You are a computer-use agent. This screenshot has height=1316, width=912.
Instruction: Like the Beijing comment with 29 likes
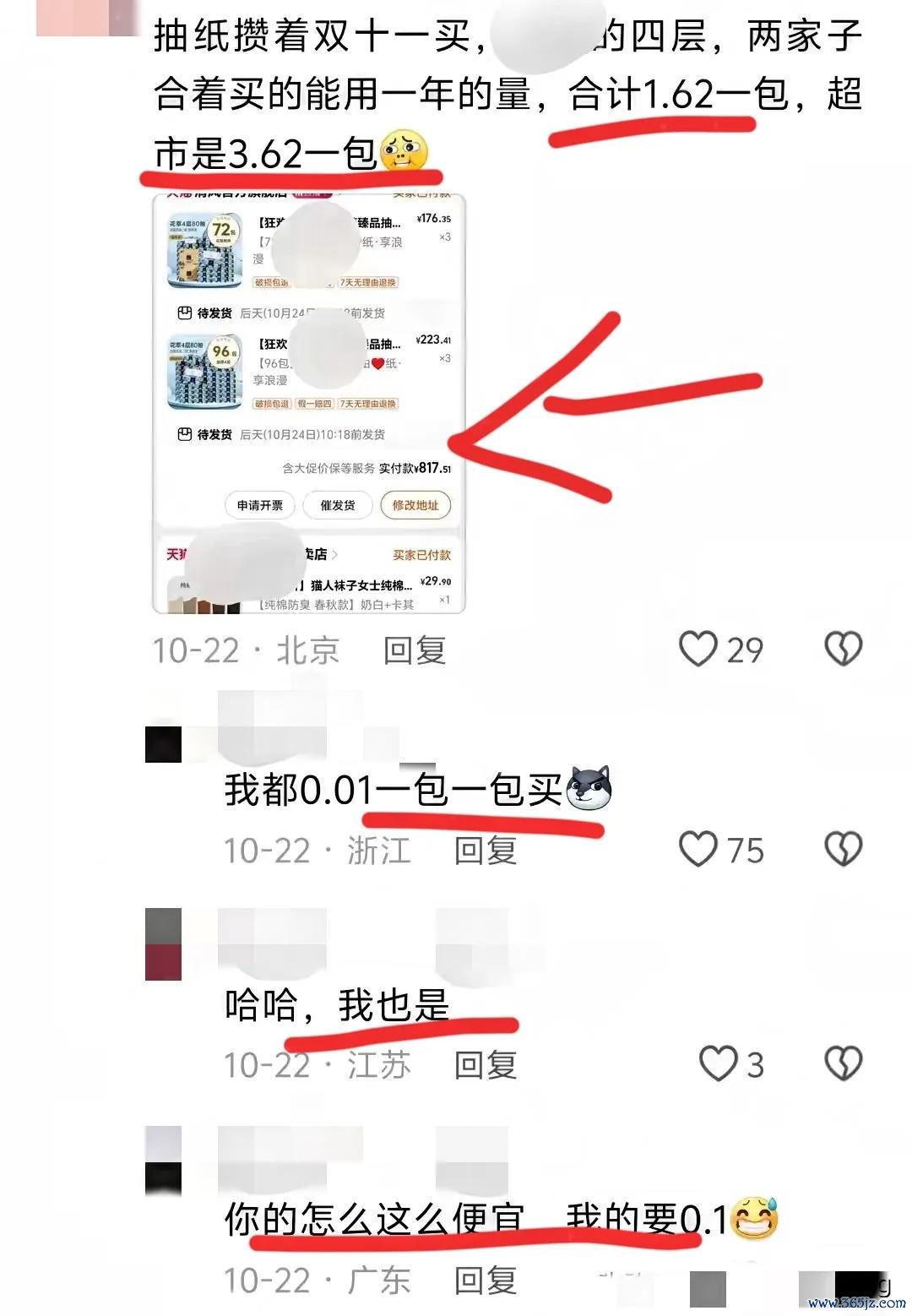[x=698, y=649]
